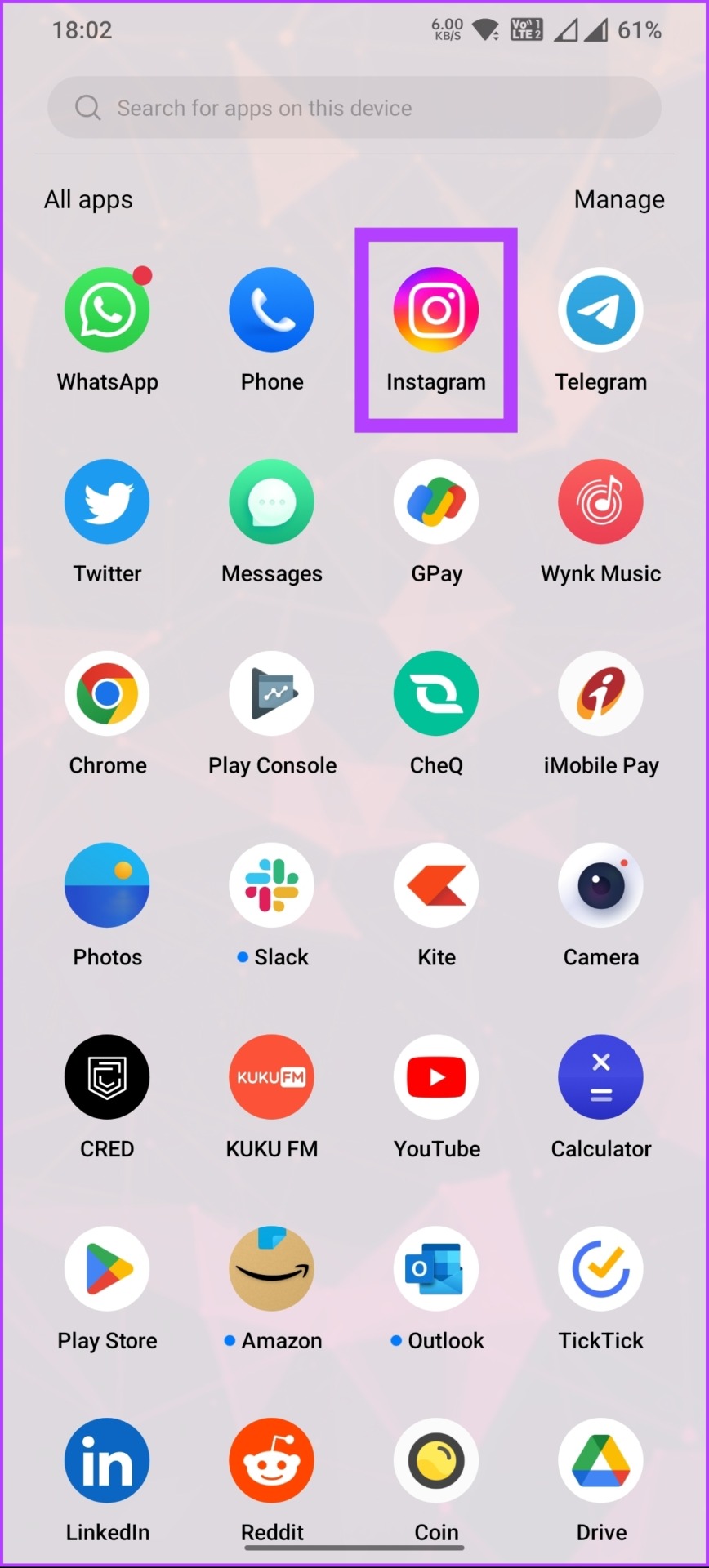The width and height of the screenshot is (709, 1568).
Task: Tap the app search field
Action: click(x=354, y=108)
